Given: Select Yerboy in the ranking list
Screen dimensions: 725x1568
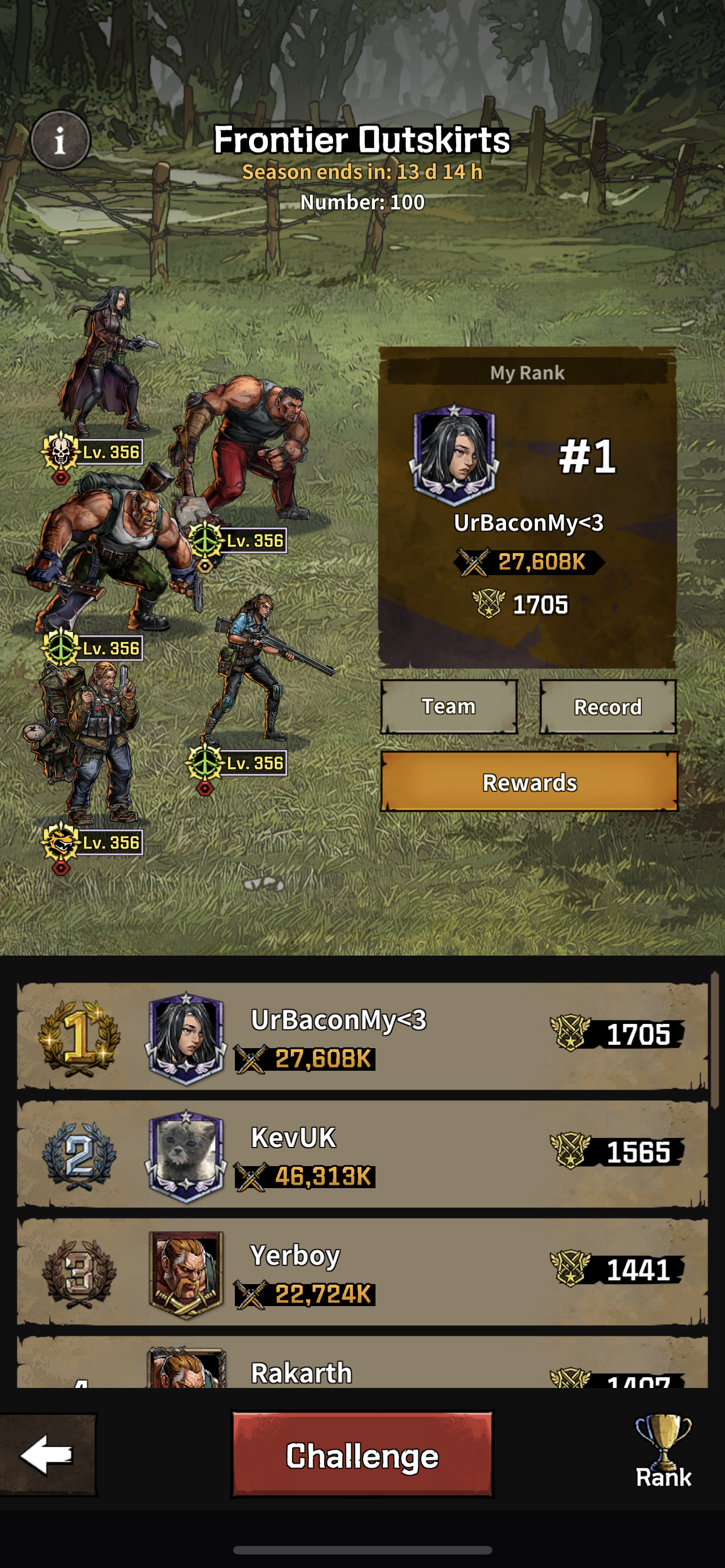Looking at the screenshot, I should [x=362, y=1272].
